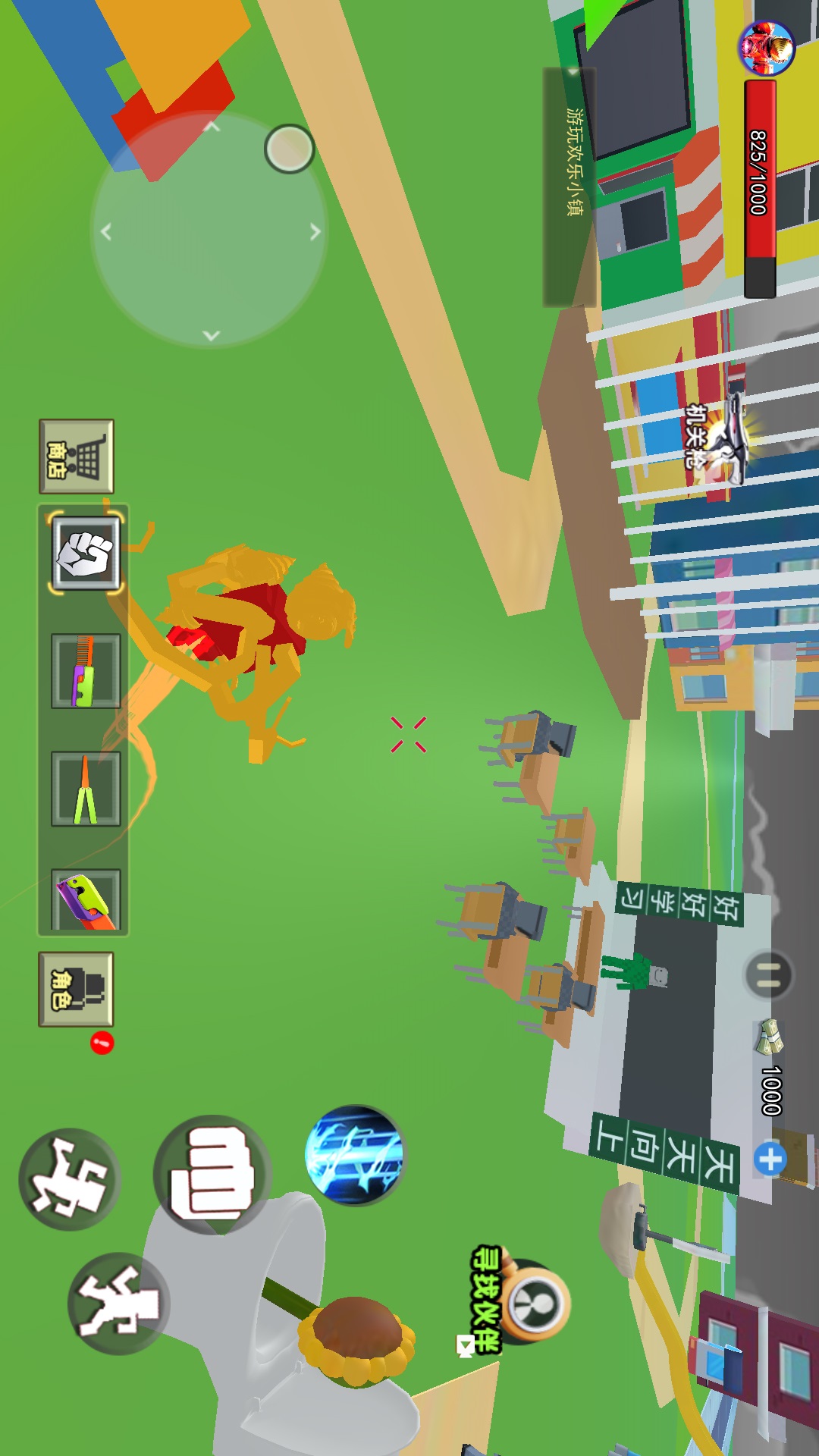Select the purple-green gun weapon slot
819x1456 pixels.
pos(86,899)
